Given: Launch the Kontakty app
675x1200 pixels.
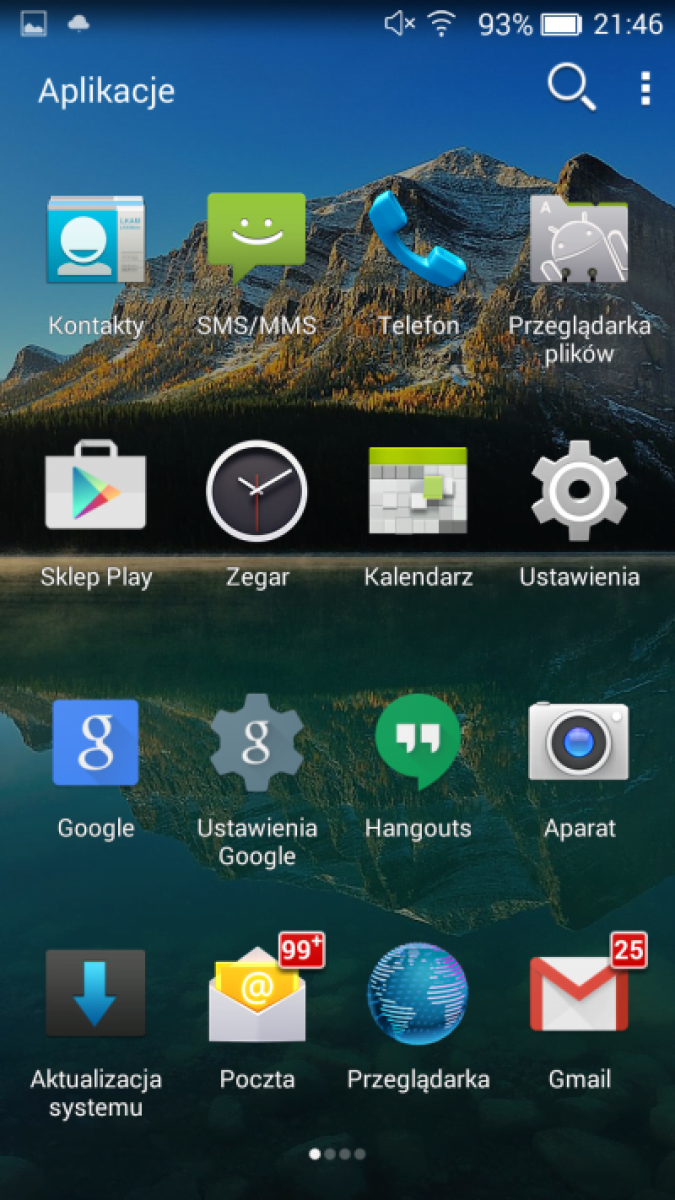Looking at the screenshot, I should coord(96,242).
